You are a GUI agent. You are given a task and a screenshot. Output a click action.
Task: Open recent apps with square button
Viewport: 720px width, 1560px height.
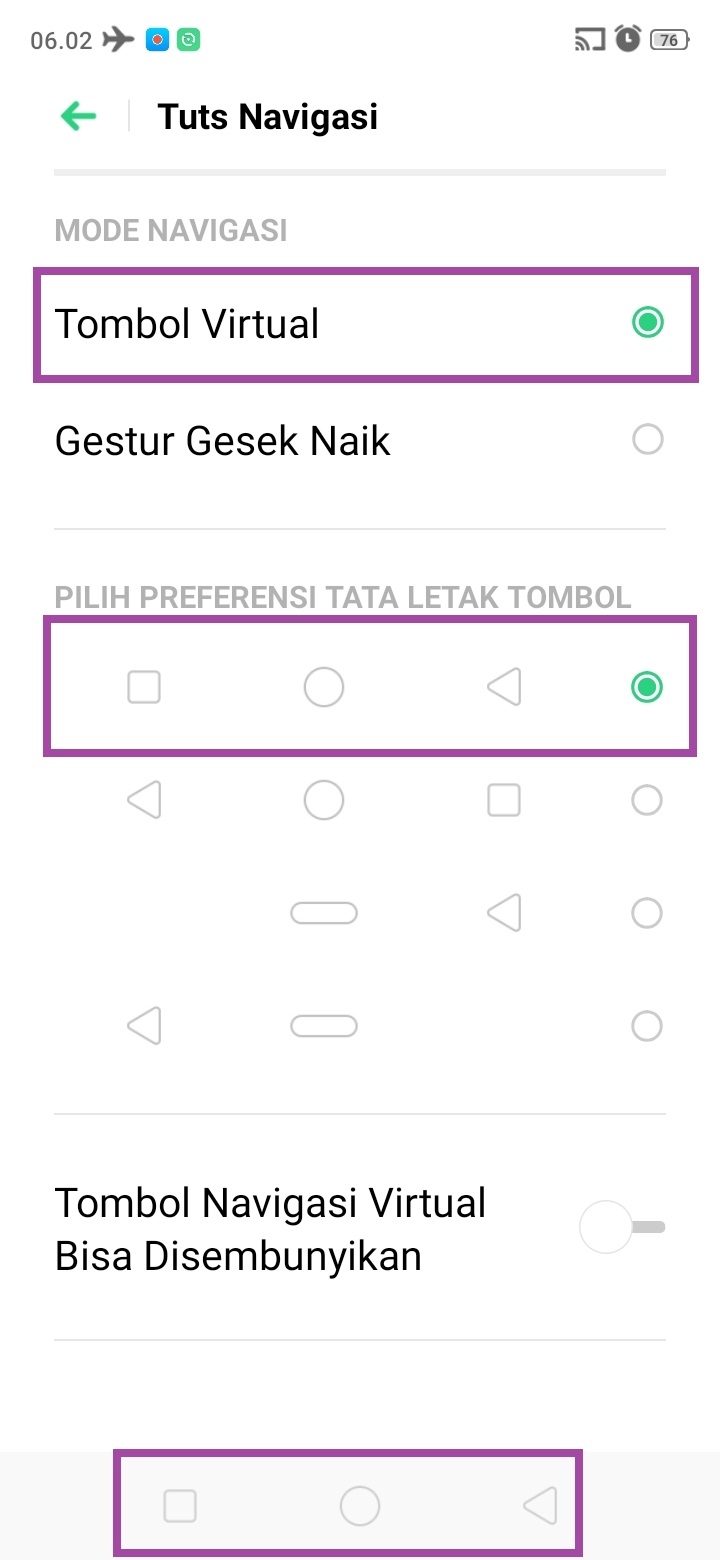(x=180, y=1506)
